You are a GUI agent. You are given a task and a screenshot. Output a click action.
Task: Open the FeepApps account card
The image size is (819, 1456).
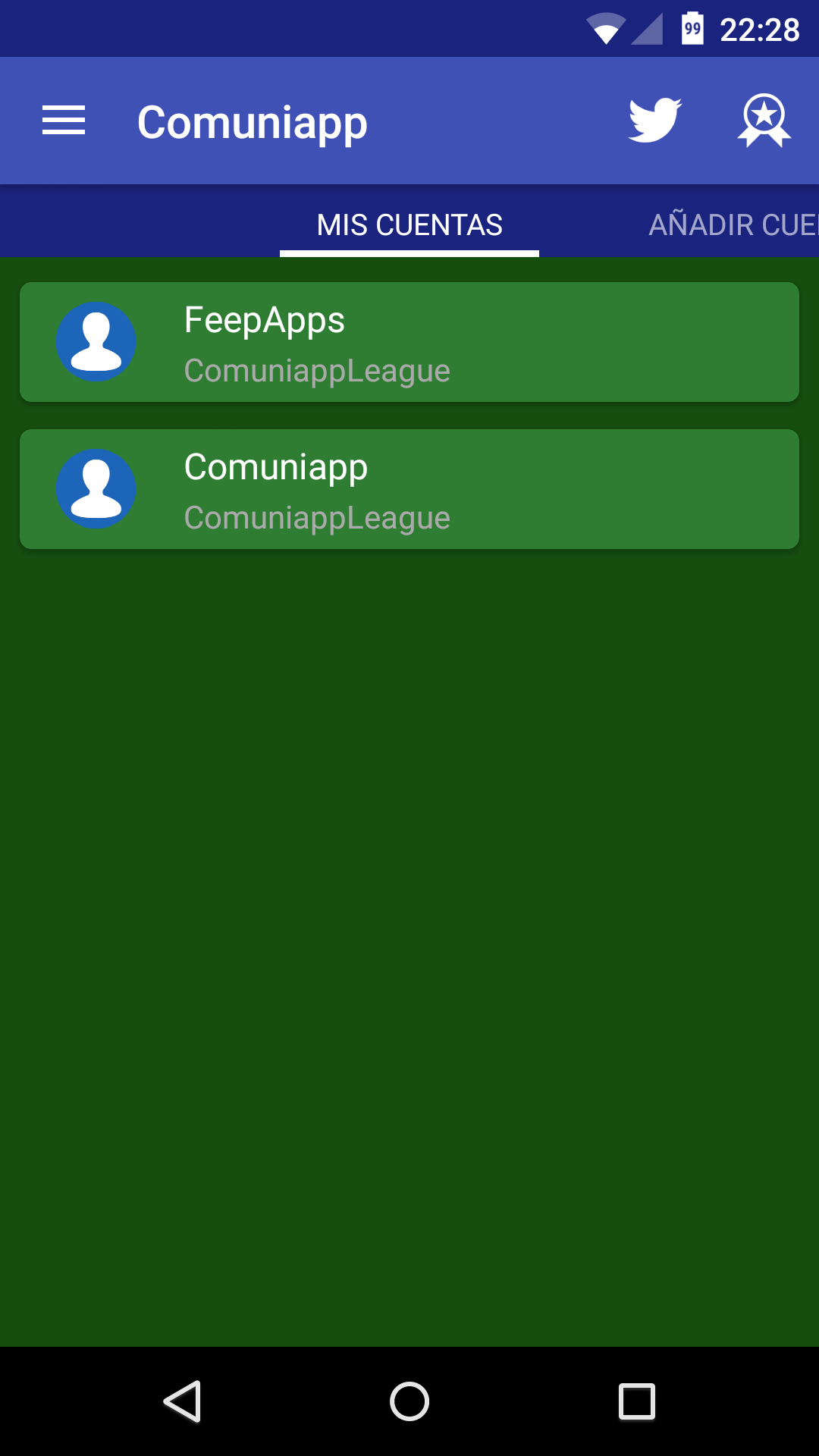tap(409, 342)
